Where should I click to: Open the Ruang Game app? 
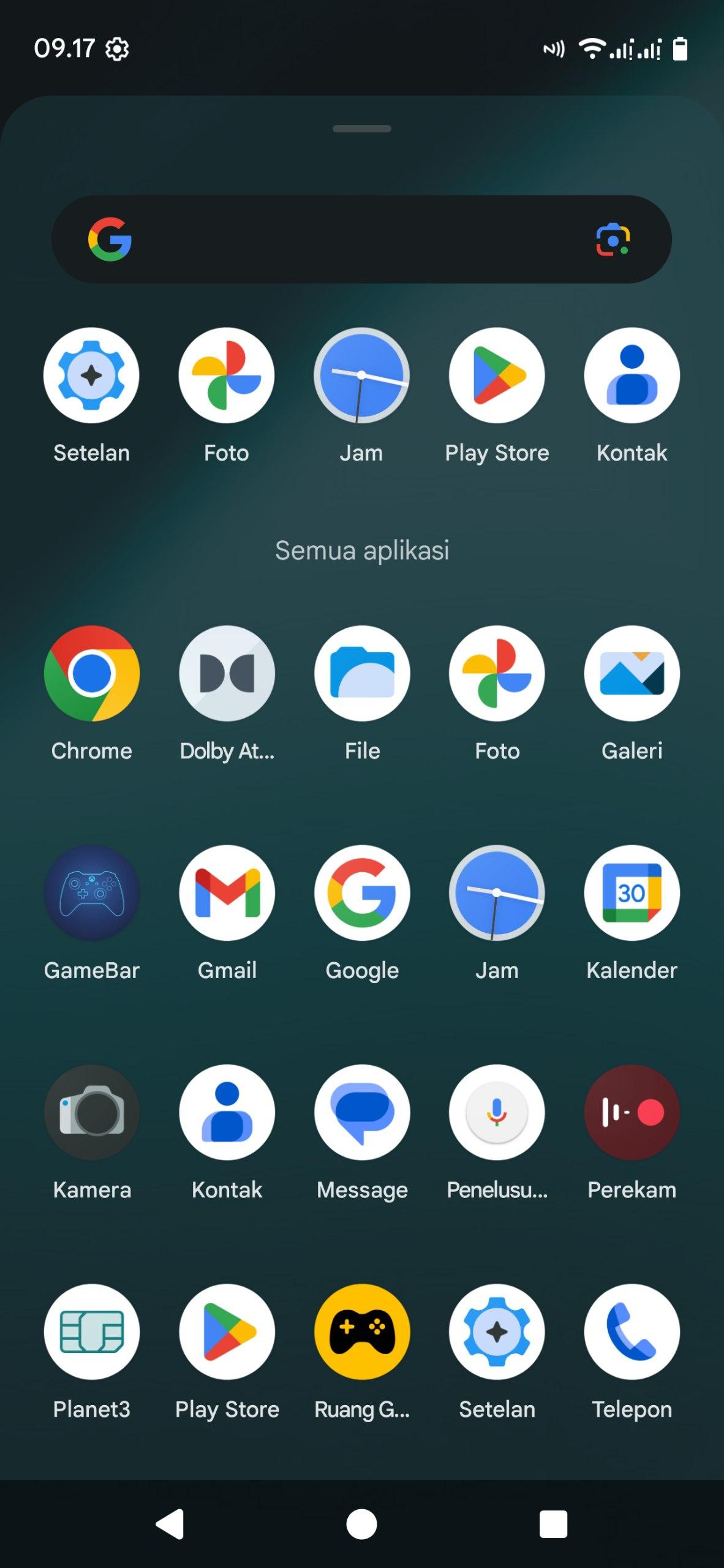(362, 1331)
